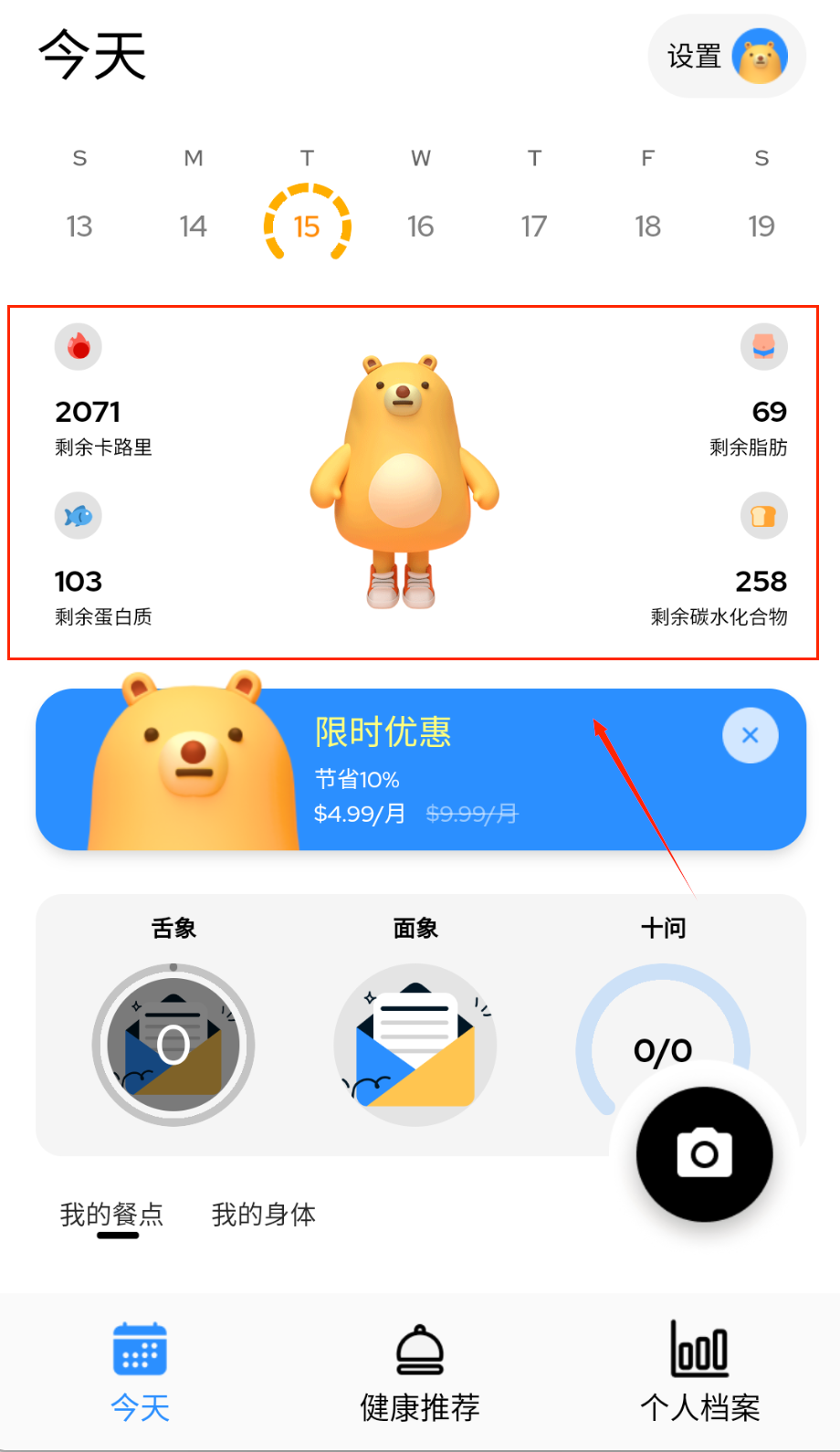
Task: Open 面象 face diagnosis
Action: coord(415,1044)
